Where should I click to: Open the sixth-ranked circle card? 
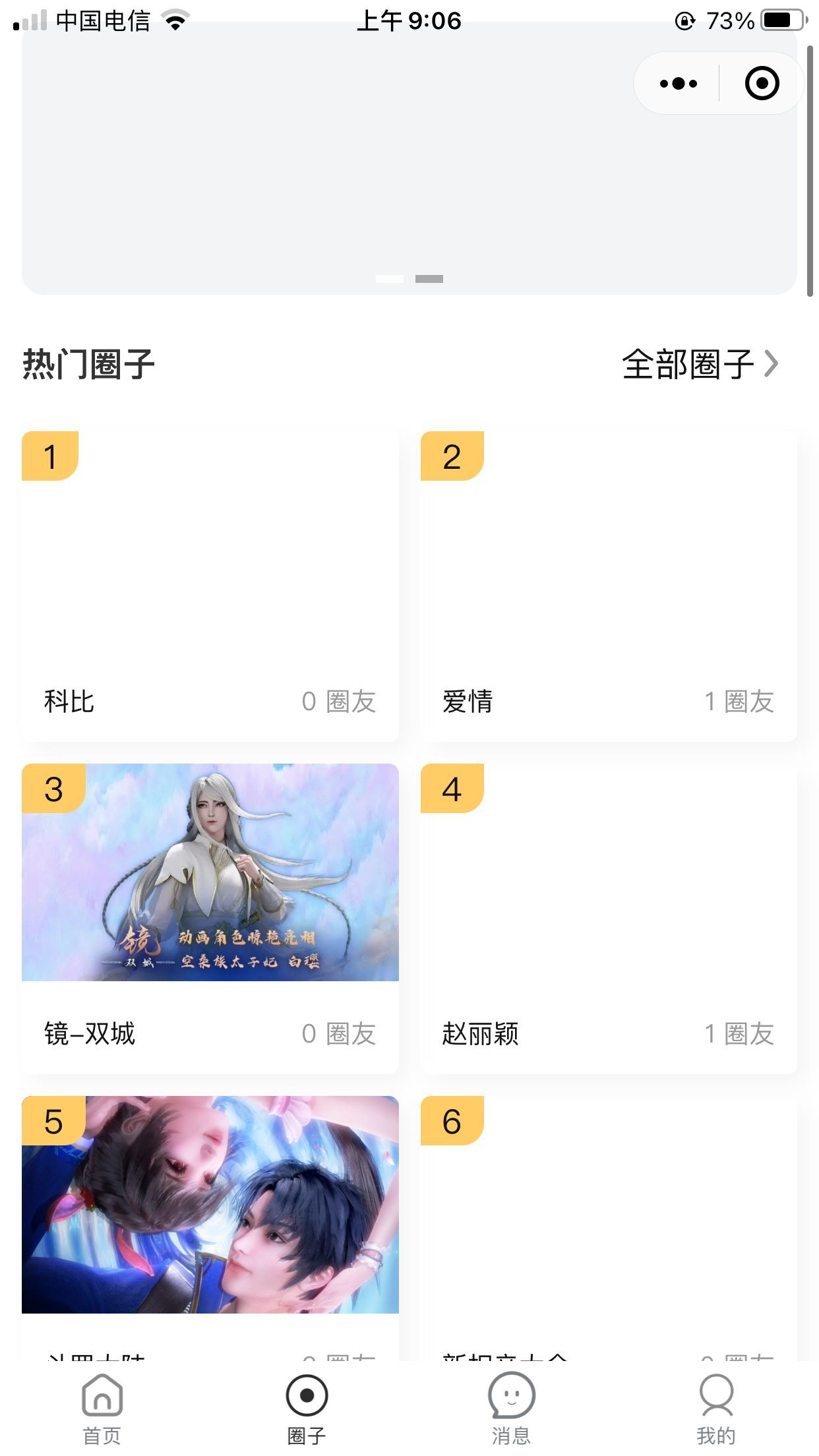tap(609, 1228)
